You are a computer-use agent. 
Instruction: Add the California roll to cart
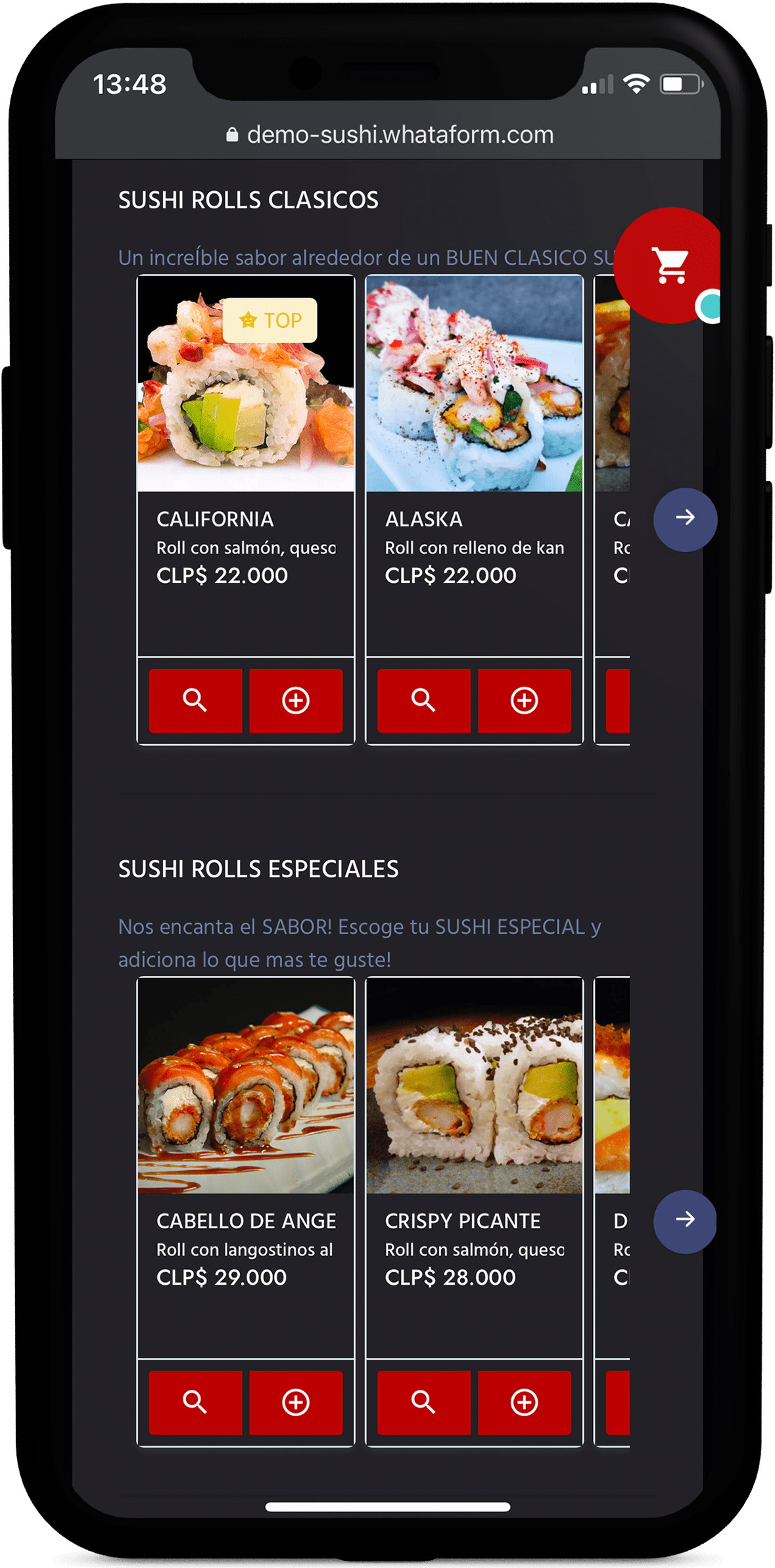pos(296,701)
